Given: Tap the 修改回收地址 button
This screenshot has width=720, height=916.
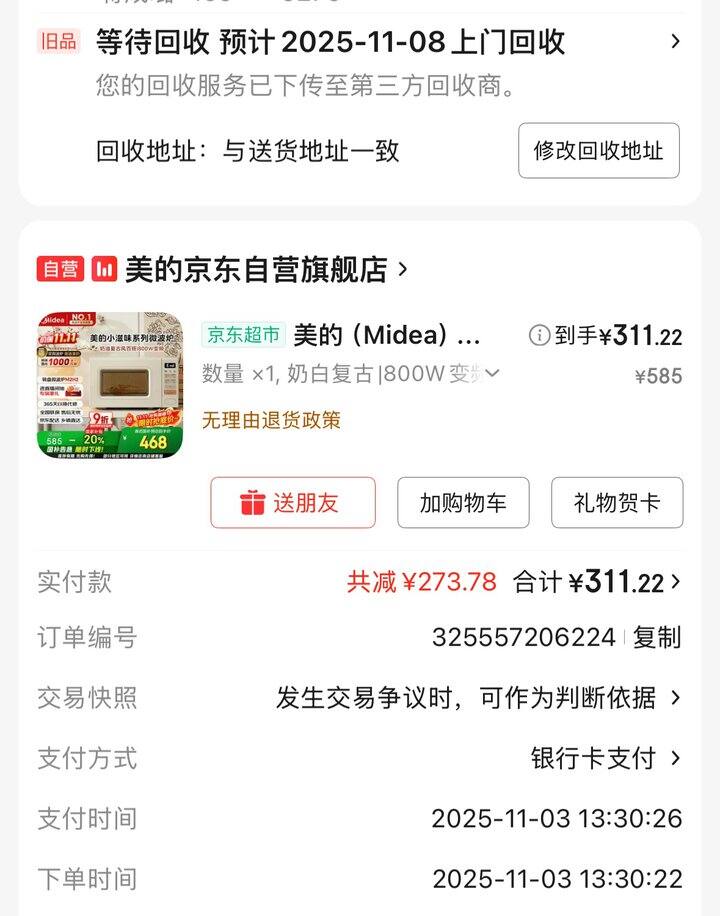Looking at the screenshot, I should pyautogui.click(x=598, y=151).
